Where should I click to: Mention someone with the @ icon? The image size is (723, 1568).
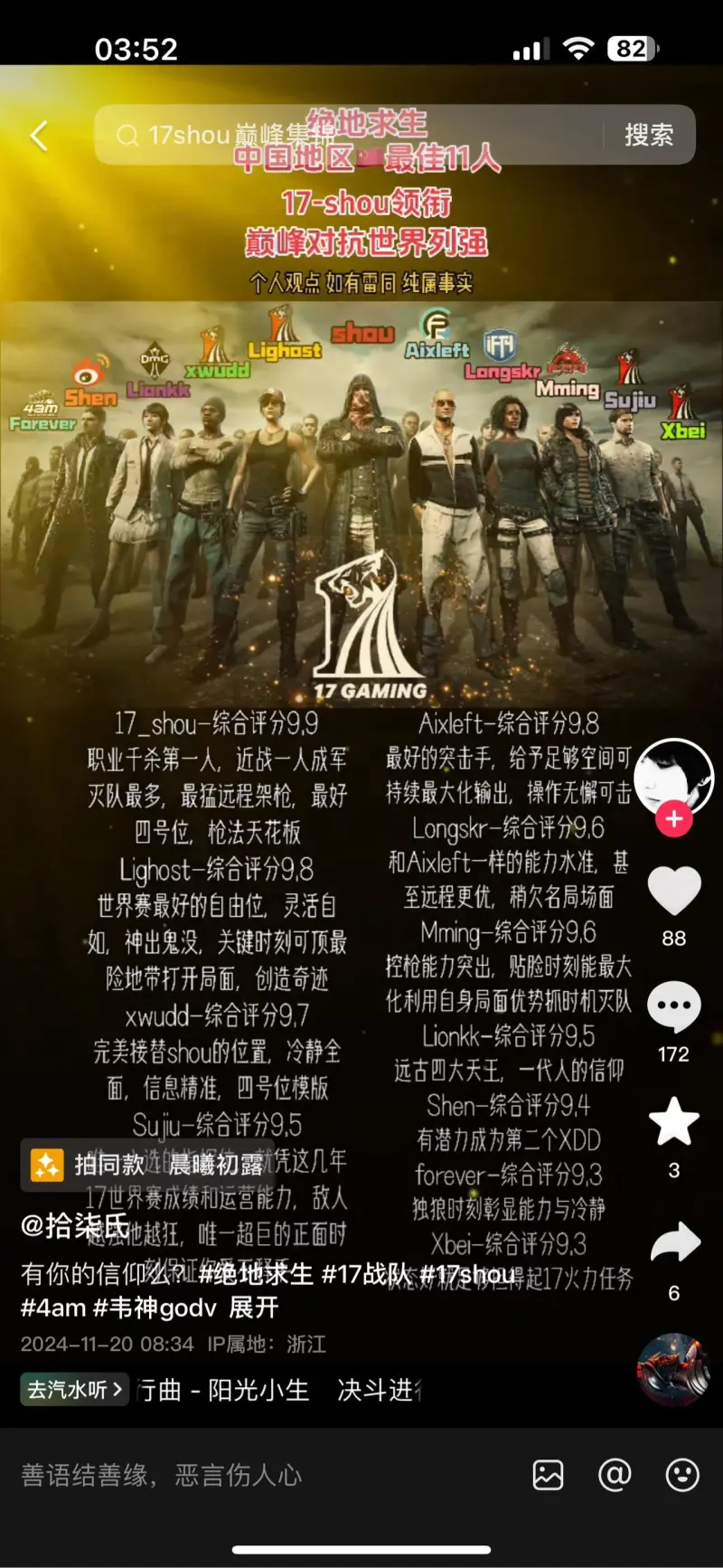pyautogui.click(x=615, y=1475)
